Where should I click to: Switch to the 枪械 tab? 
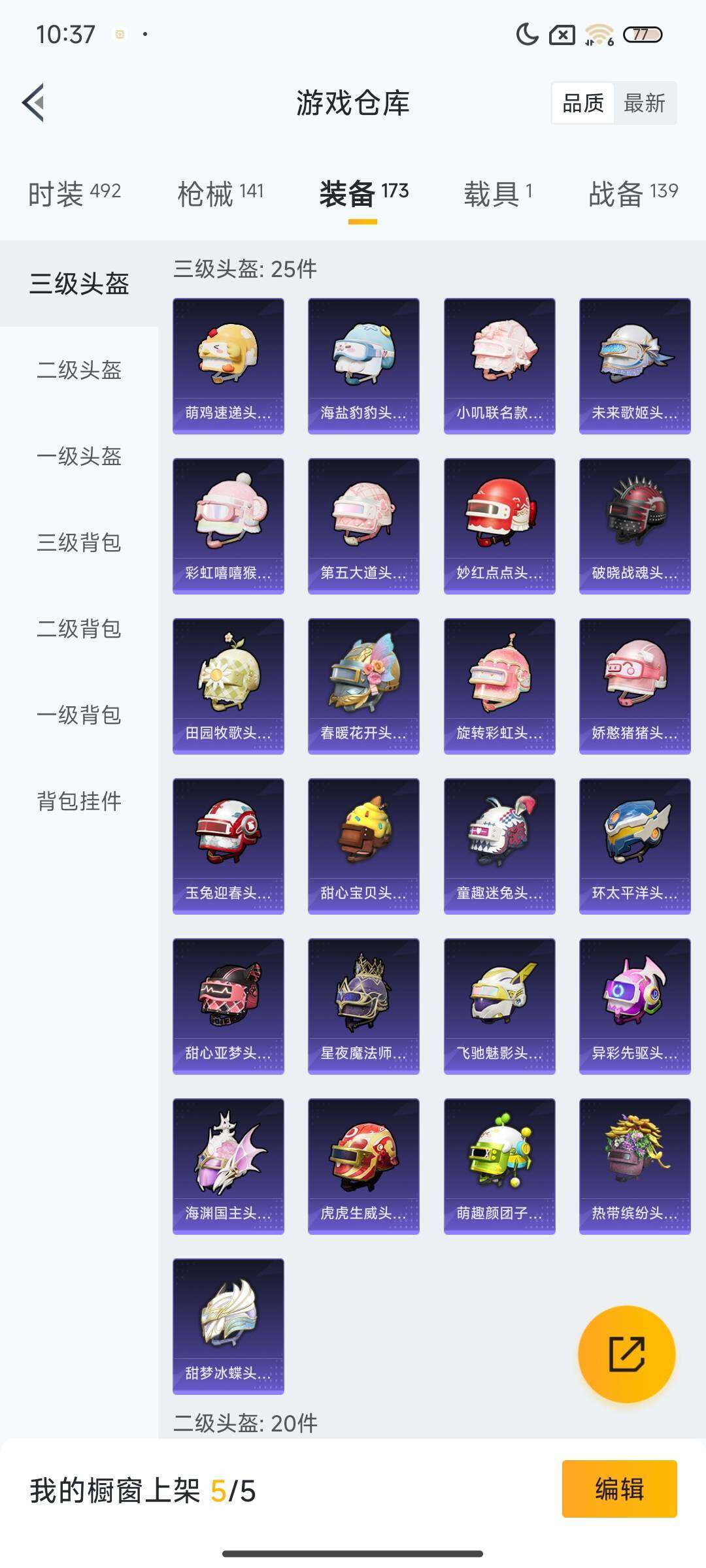[x=220, y=193]
